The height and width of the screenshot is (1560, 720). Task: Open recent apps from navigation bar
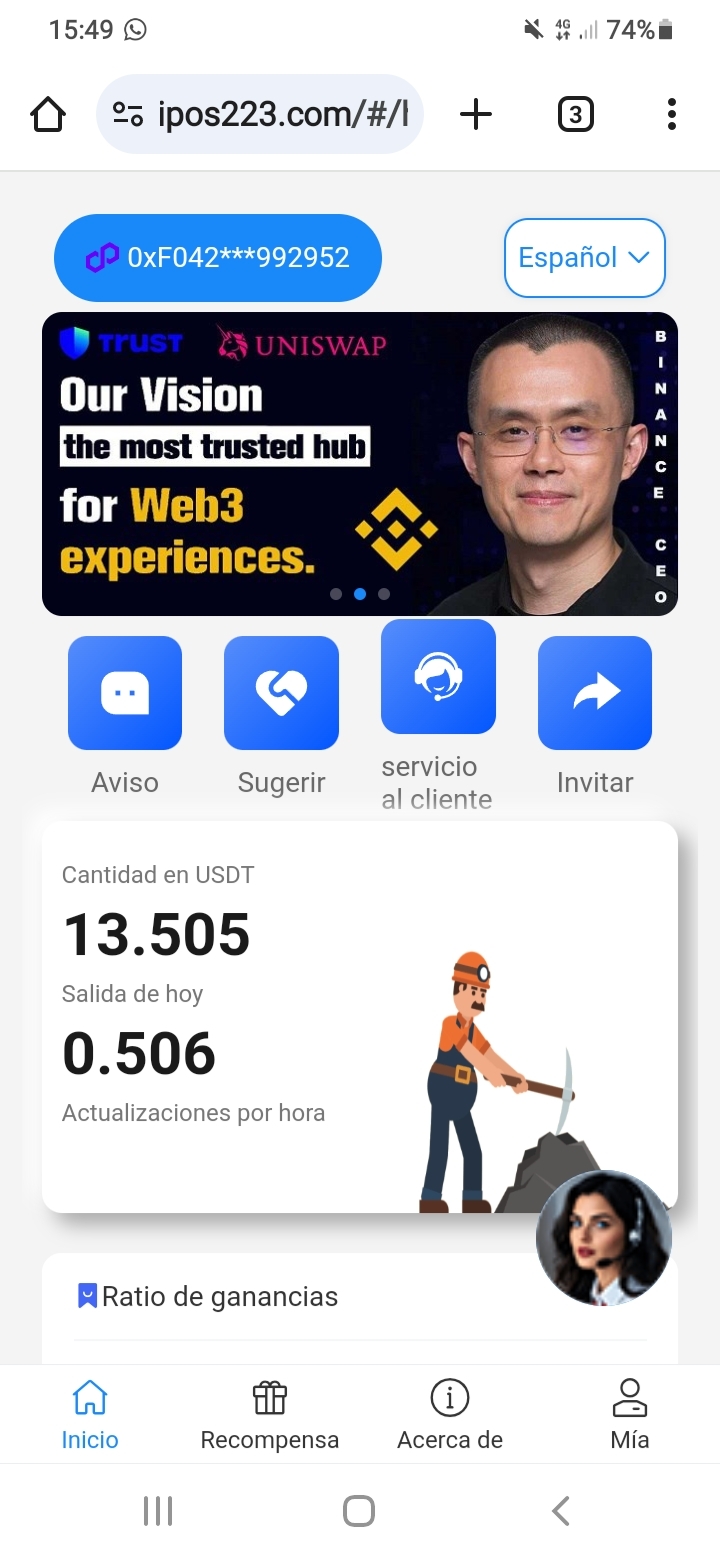click(158, 1510)
